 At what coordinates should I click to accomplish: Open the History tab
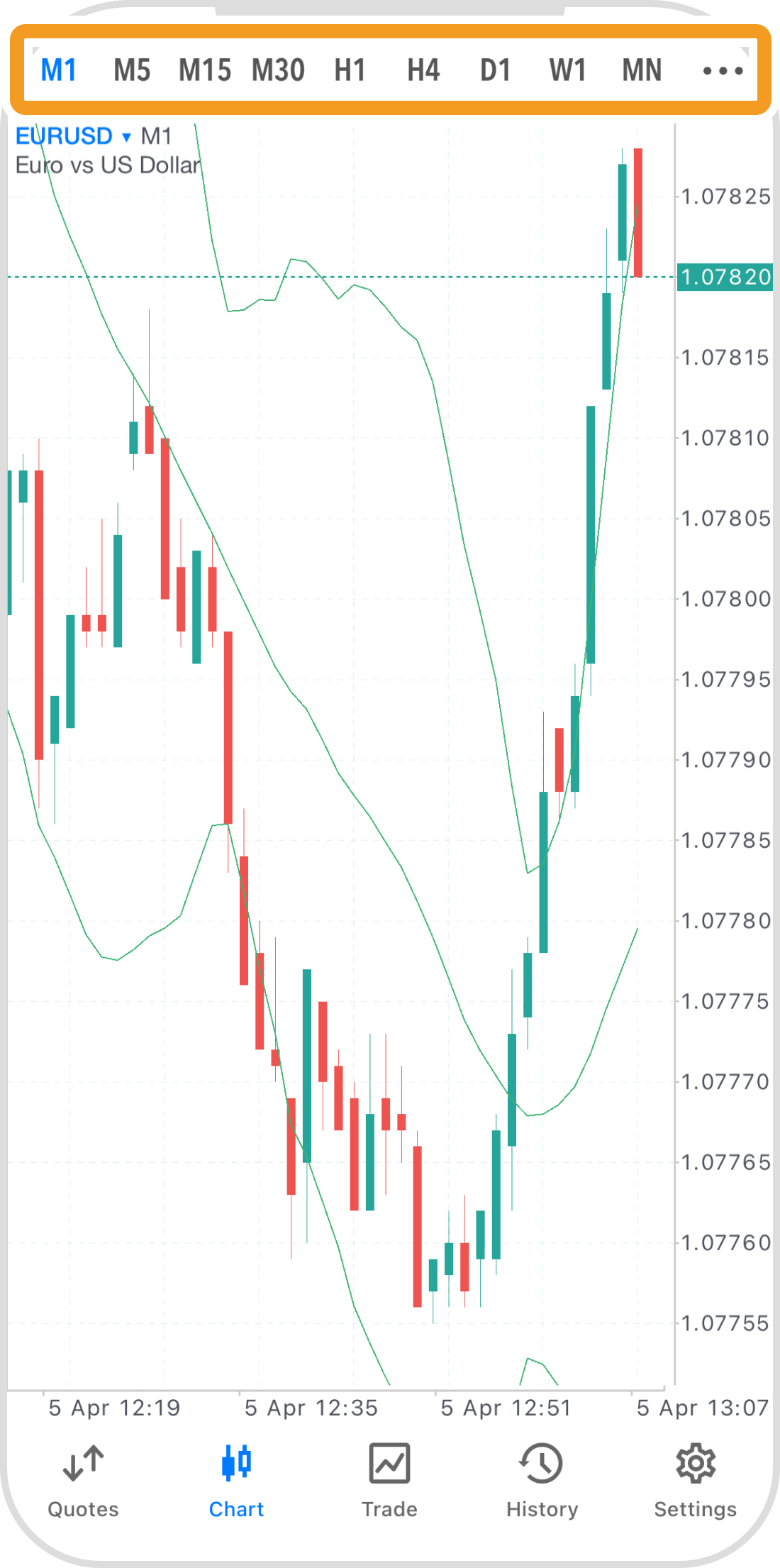(x=542, y=1481)
